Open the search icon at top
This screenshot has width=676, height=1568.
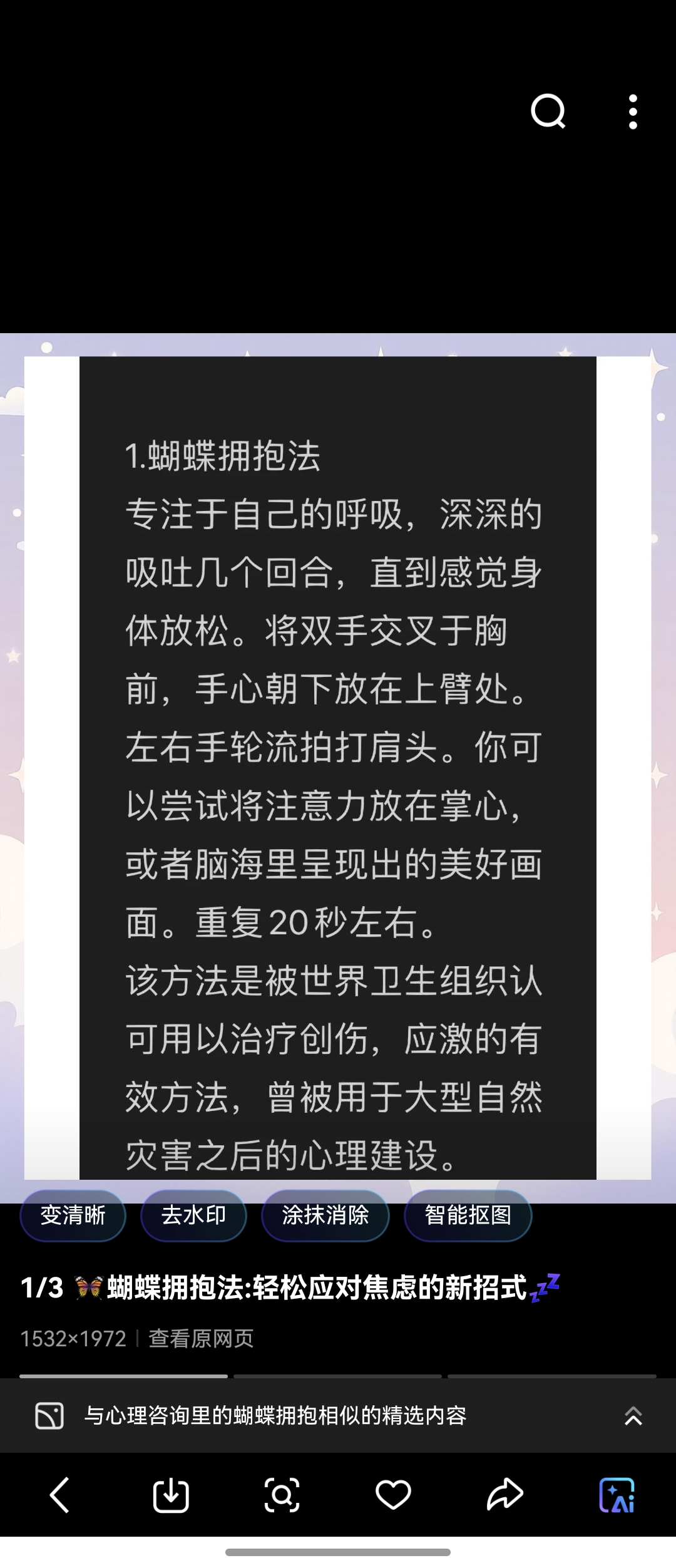click(x=548, y=112)
